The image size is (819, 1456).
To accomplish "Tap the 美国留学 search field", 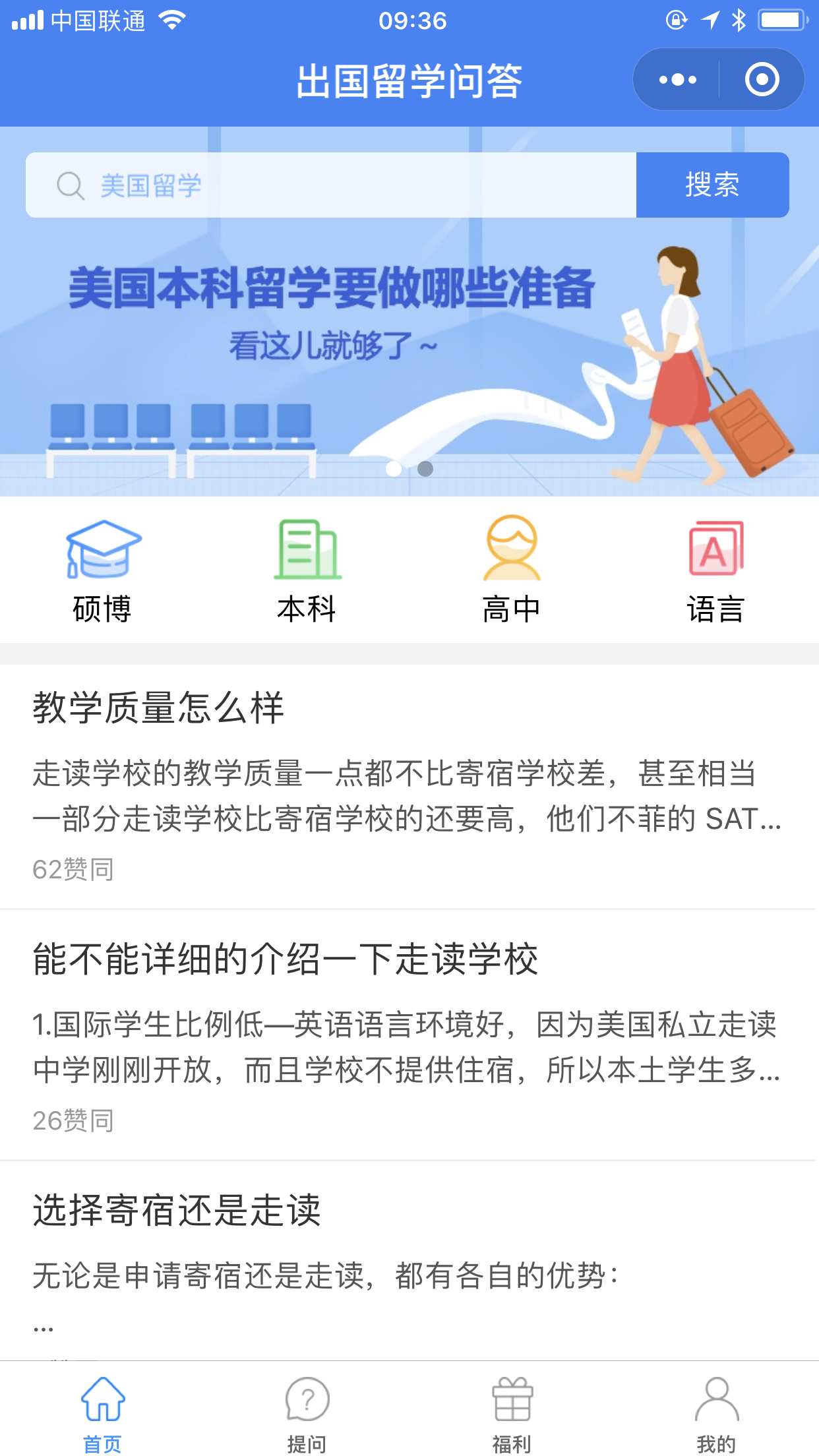I will [330, 185].
